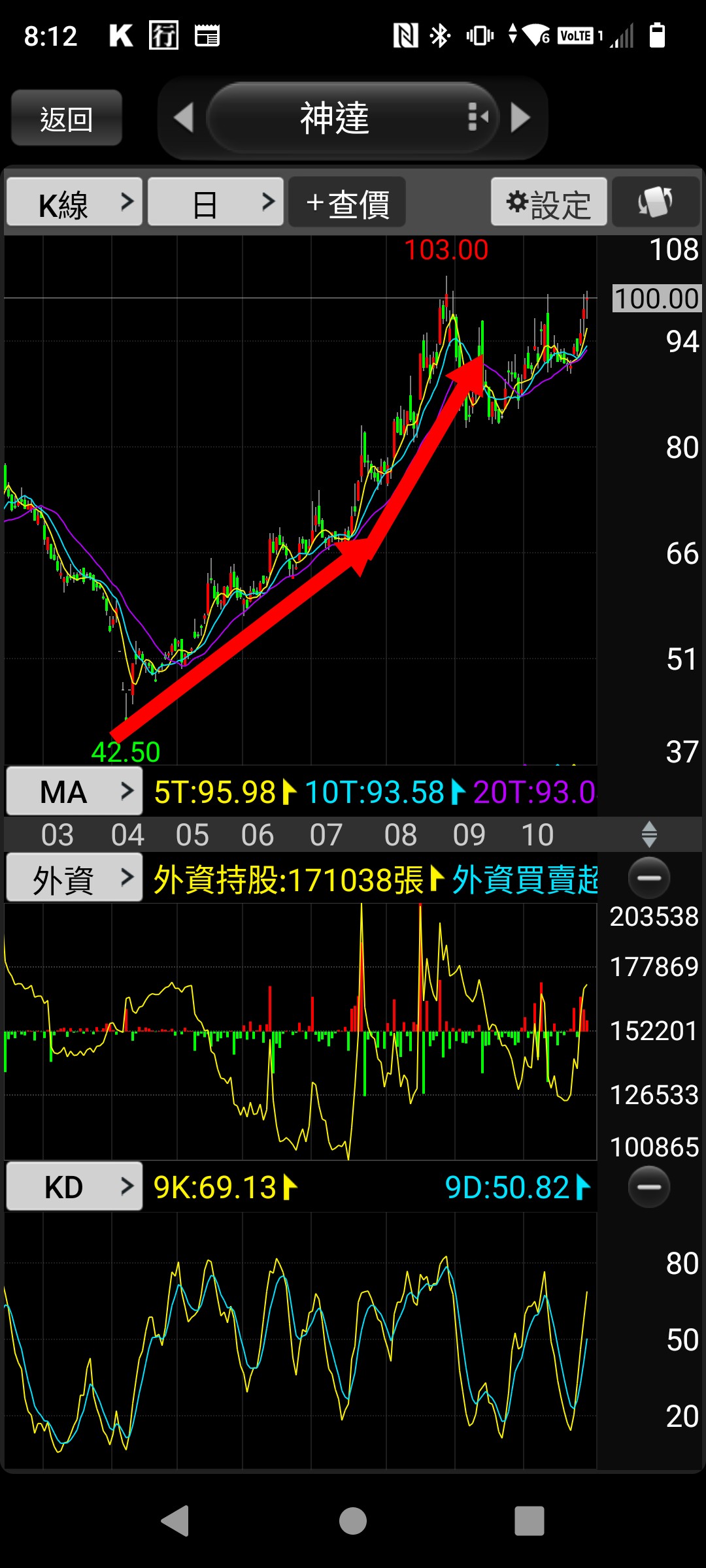Tap the rotate screen icon
706x1568 pixels.
tap(656, 202)
